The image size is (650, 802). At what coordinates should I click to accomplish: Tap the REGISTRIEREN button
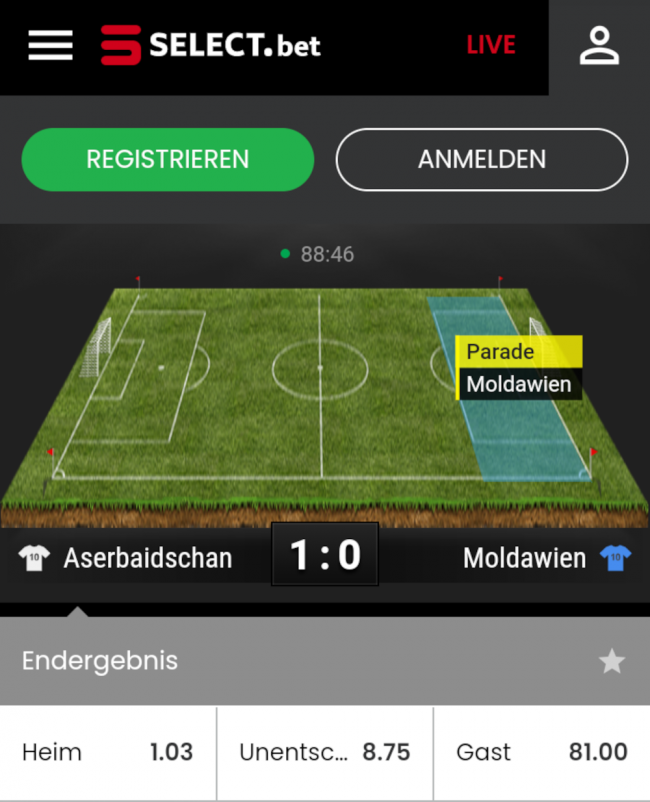168,159
